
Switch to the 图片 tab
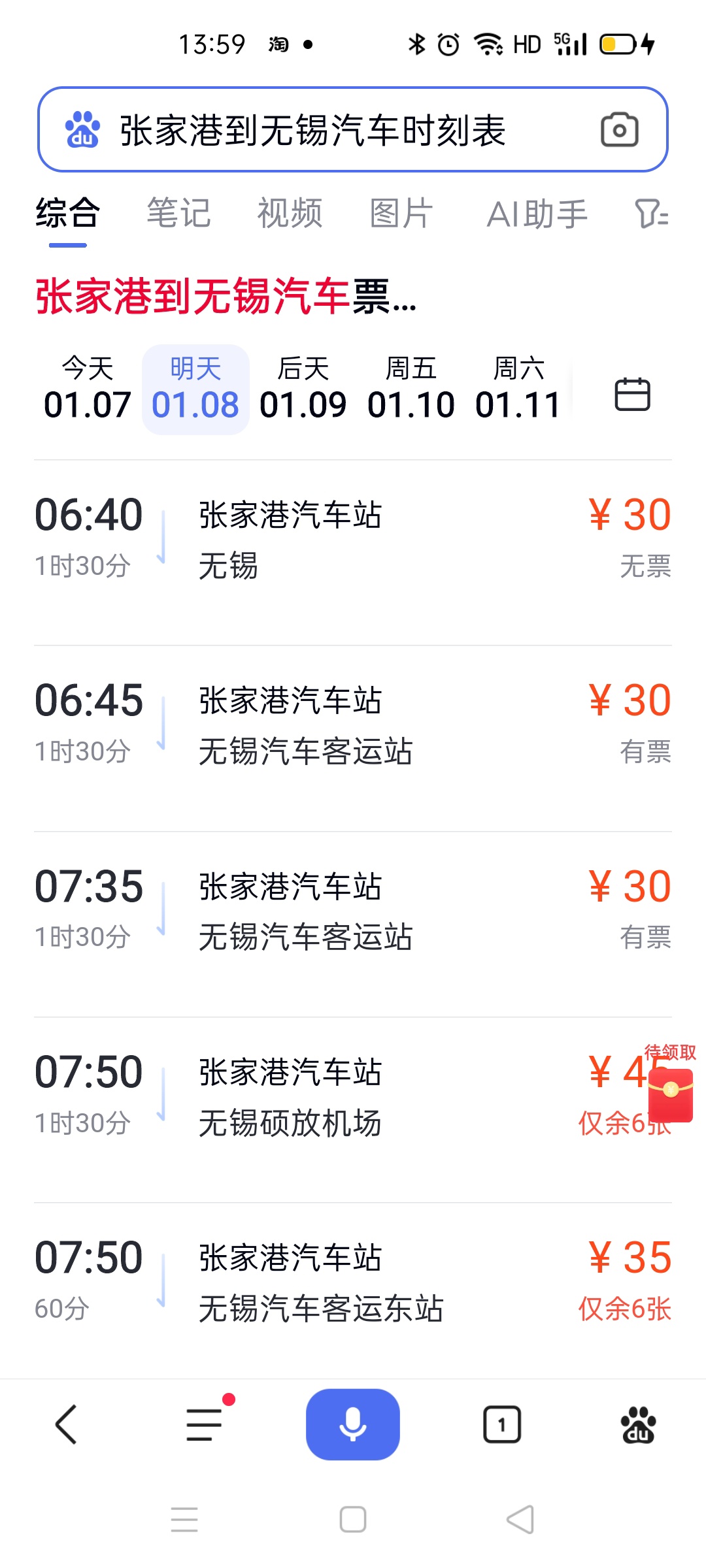pos(401,214)
